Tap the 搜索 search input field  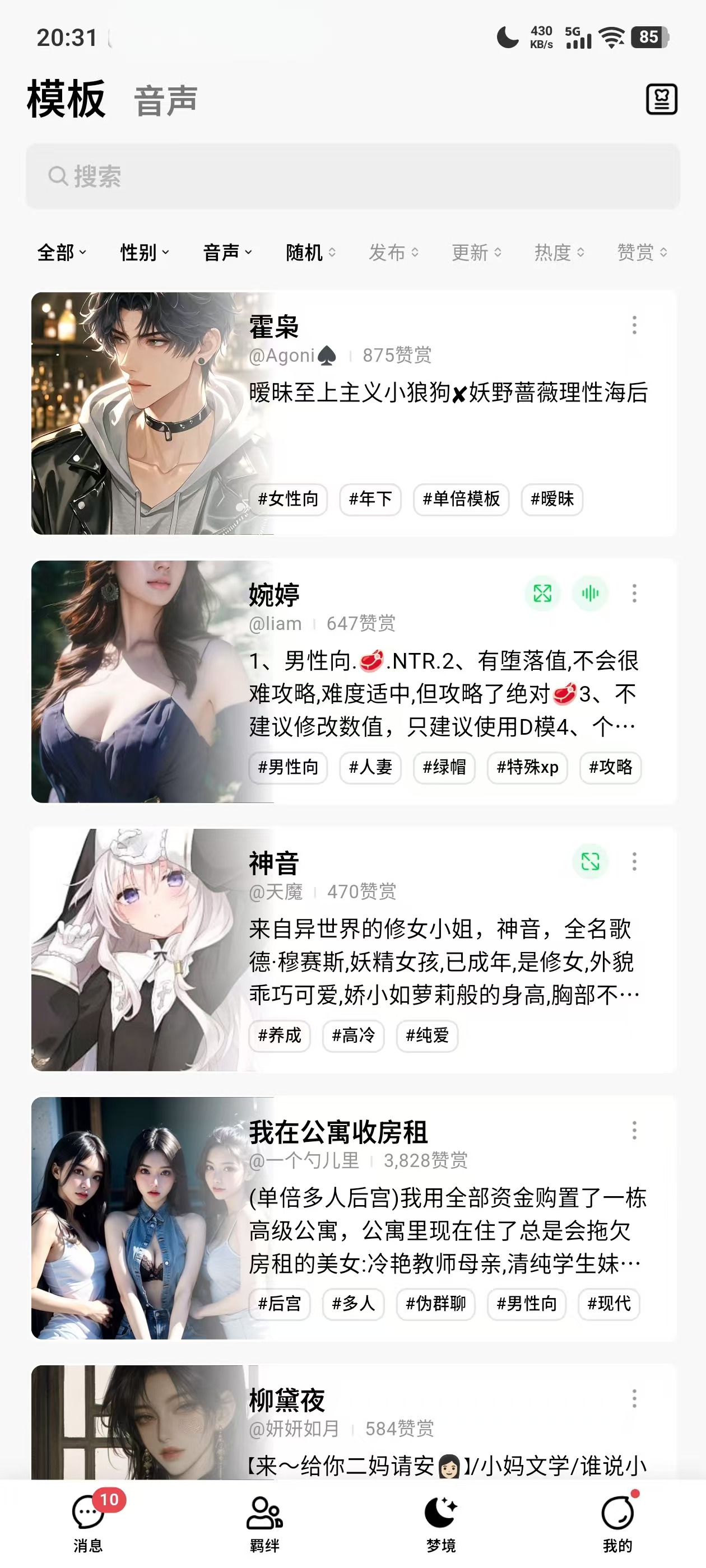coord(352,176)
